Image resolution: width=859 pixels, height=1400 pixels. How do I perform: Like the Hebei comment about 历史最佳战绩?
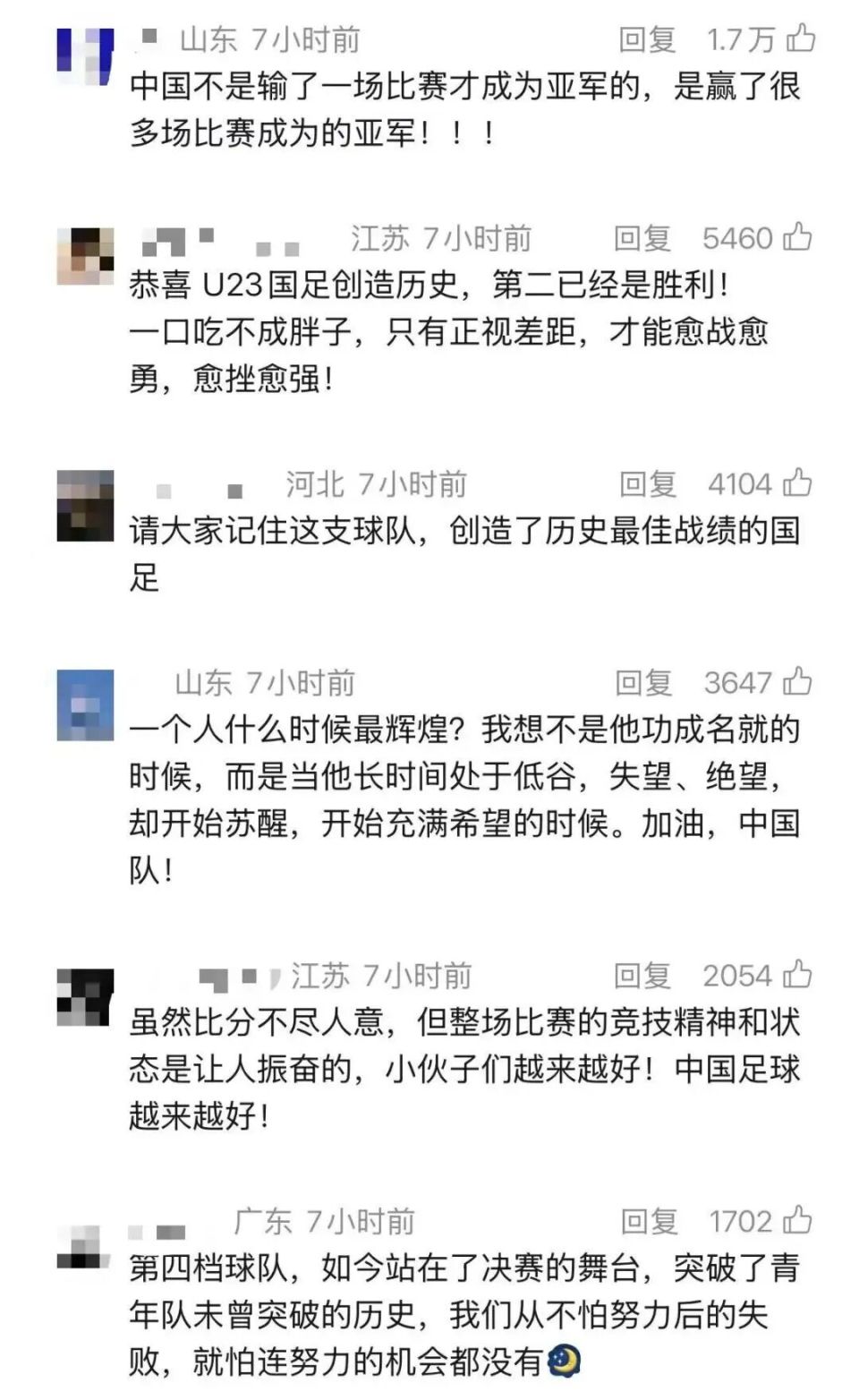coord(797,483)
